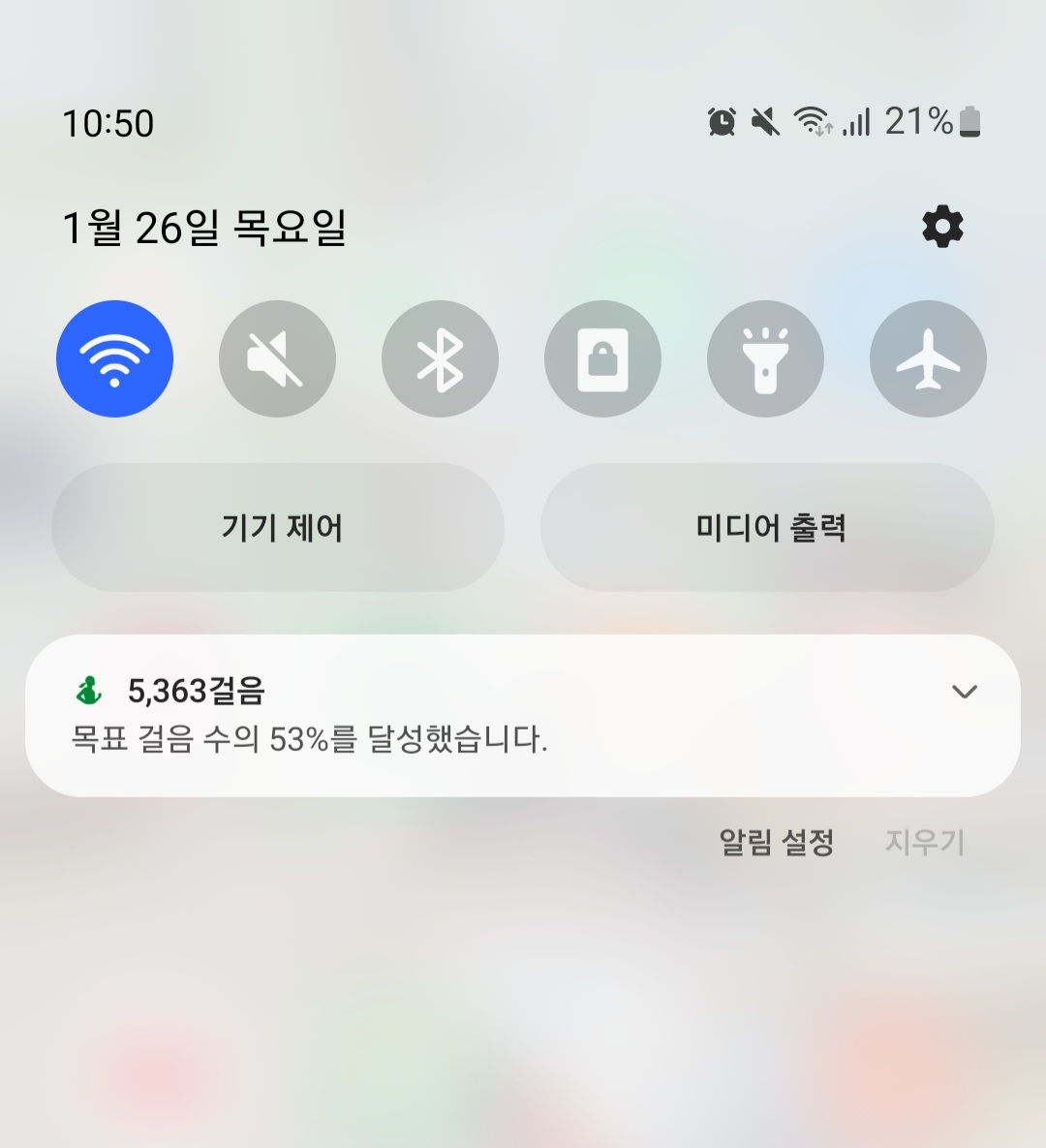
Task: Toggle the mute sound mode button
Action: (277, 358)
